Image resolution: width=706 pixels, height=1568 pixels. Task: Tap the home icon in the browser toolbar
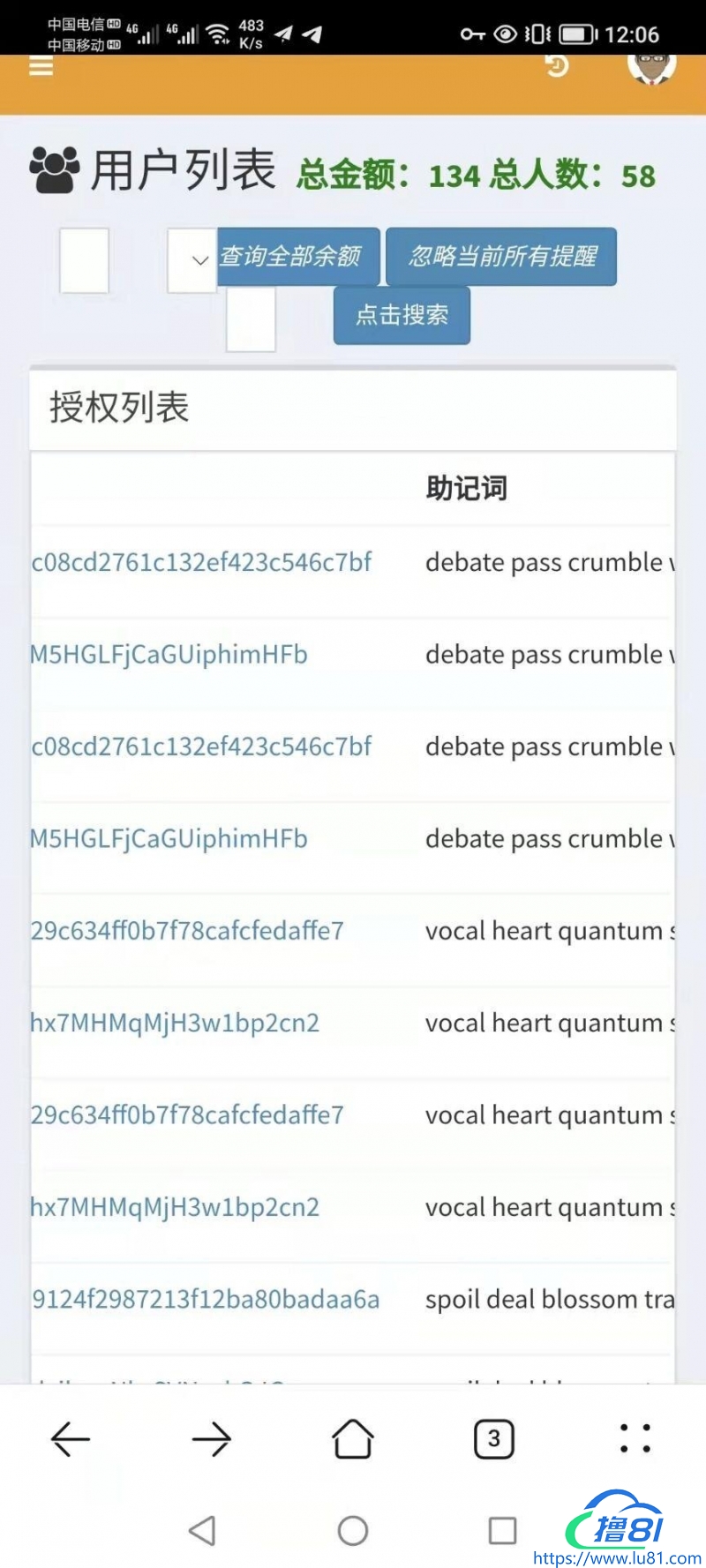click(352, 1438)
